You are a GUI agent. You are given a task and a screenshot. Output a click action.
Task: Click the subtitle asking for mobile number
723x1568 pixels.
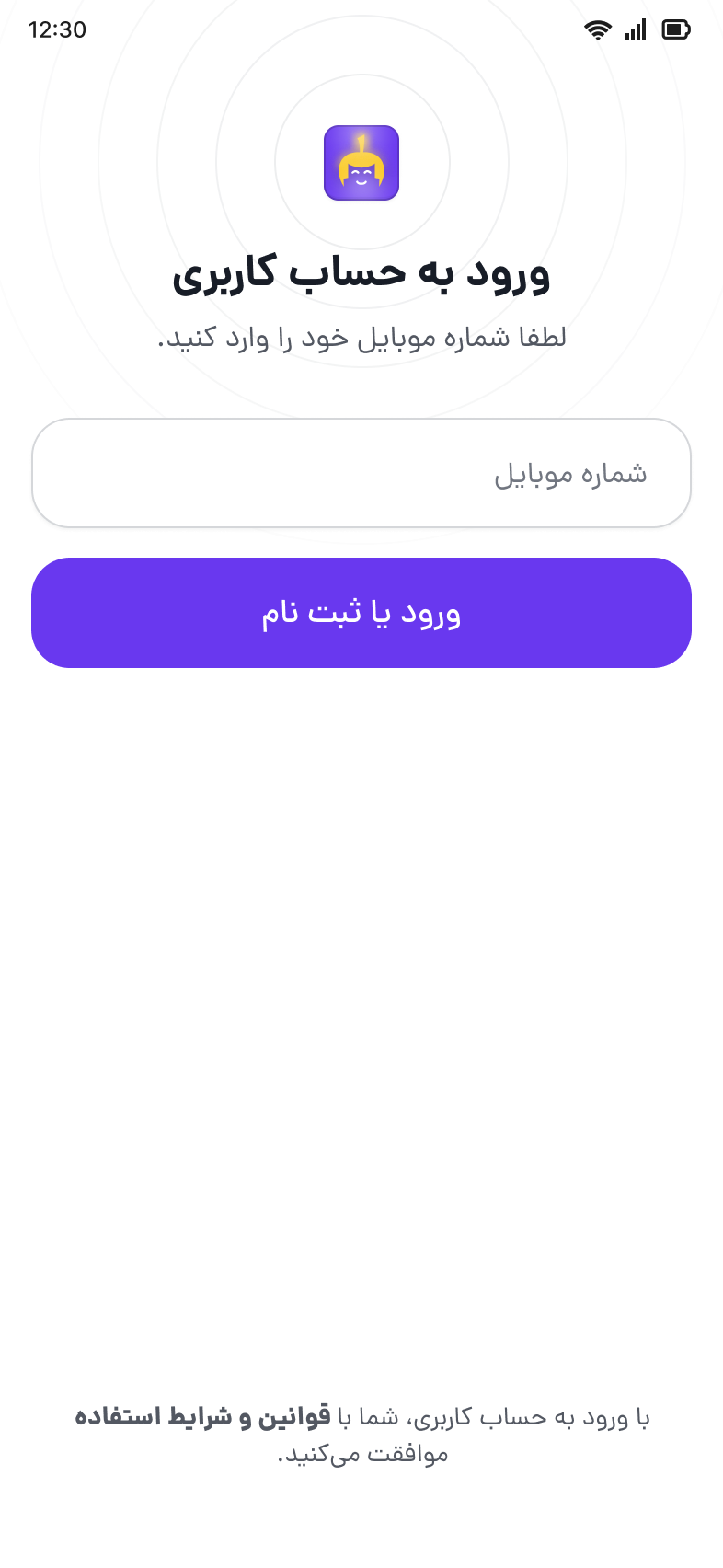(x=361, y=337)
